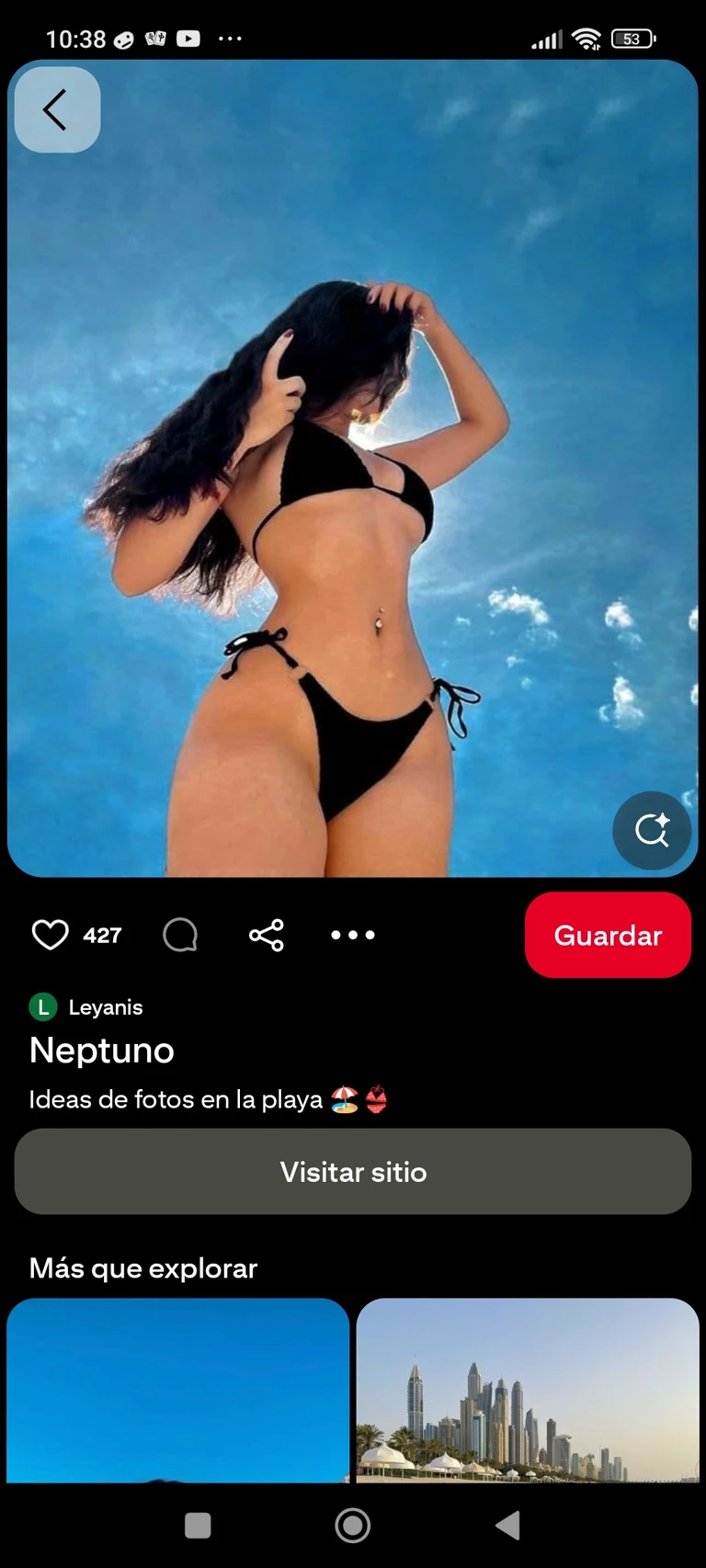
Task: Open the comments bubble
Action: [180, 935]
